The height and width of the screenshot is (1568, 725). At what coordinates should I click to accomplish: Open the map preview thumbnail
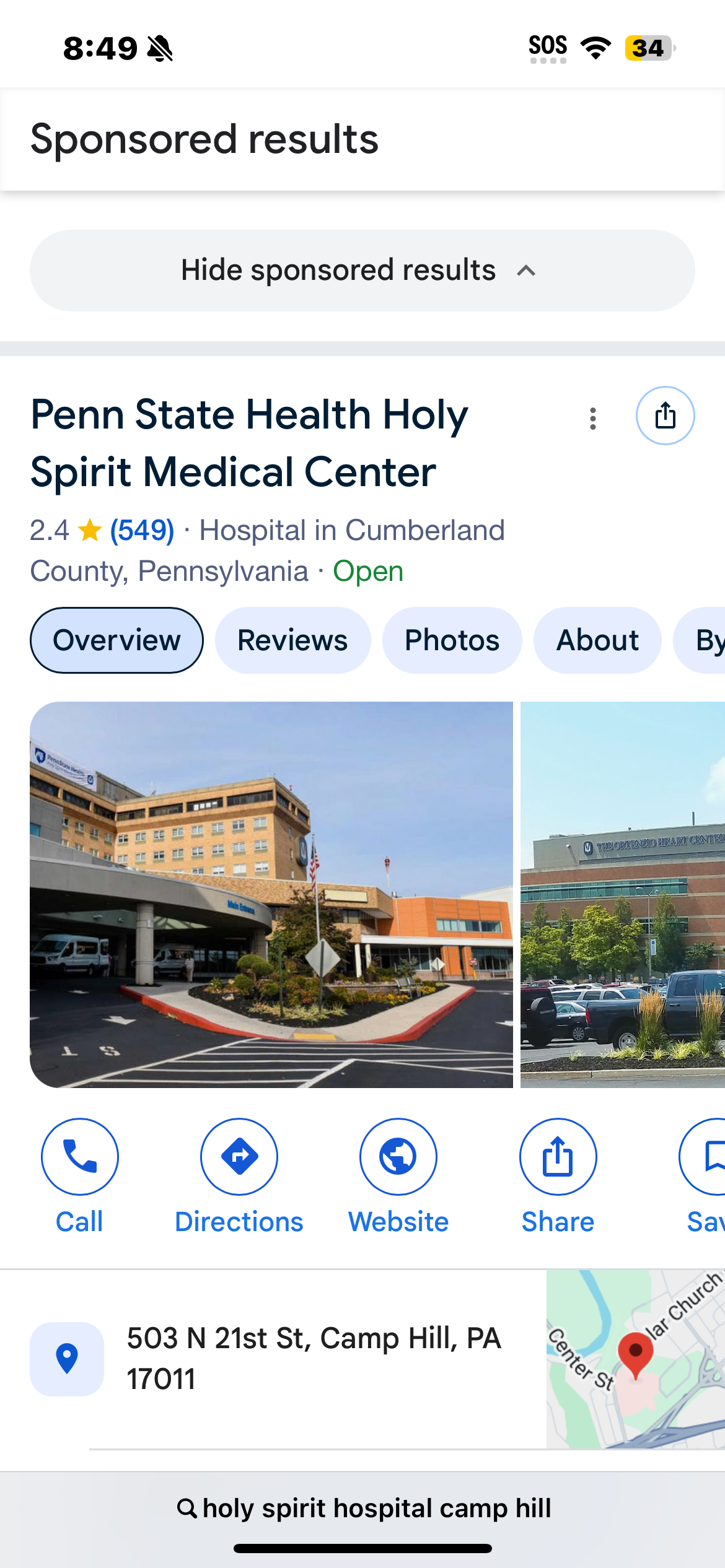pyautogui.click(x=635, y=1359)
